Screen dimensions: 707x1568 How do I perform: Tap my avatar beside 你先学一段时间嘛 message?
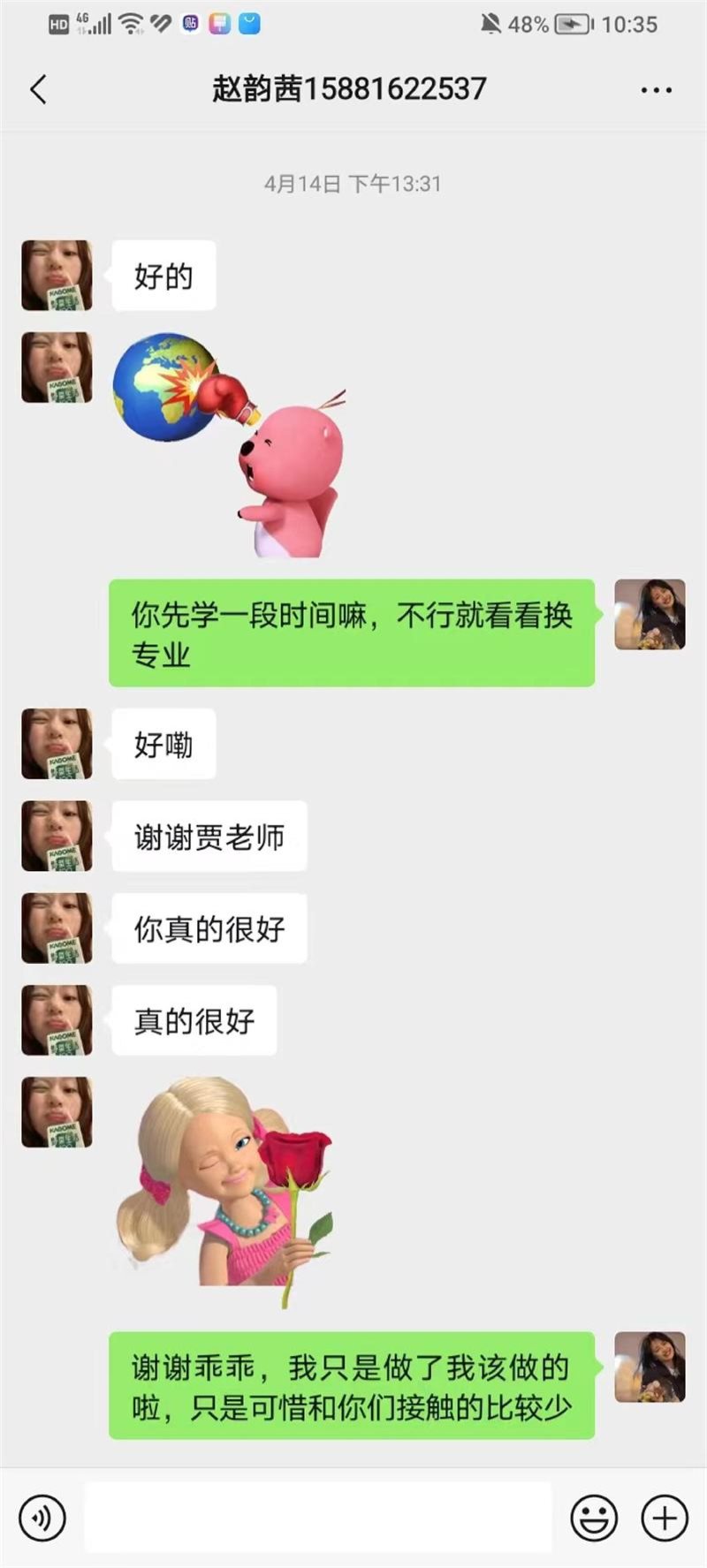pyautogui.click(x=650, y=615)
